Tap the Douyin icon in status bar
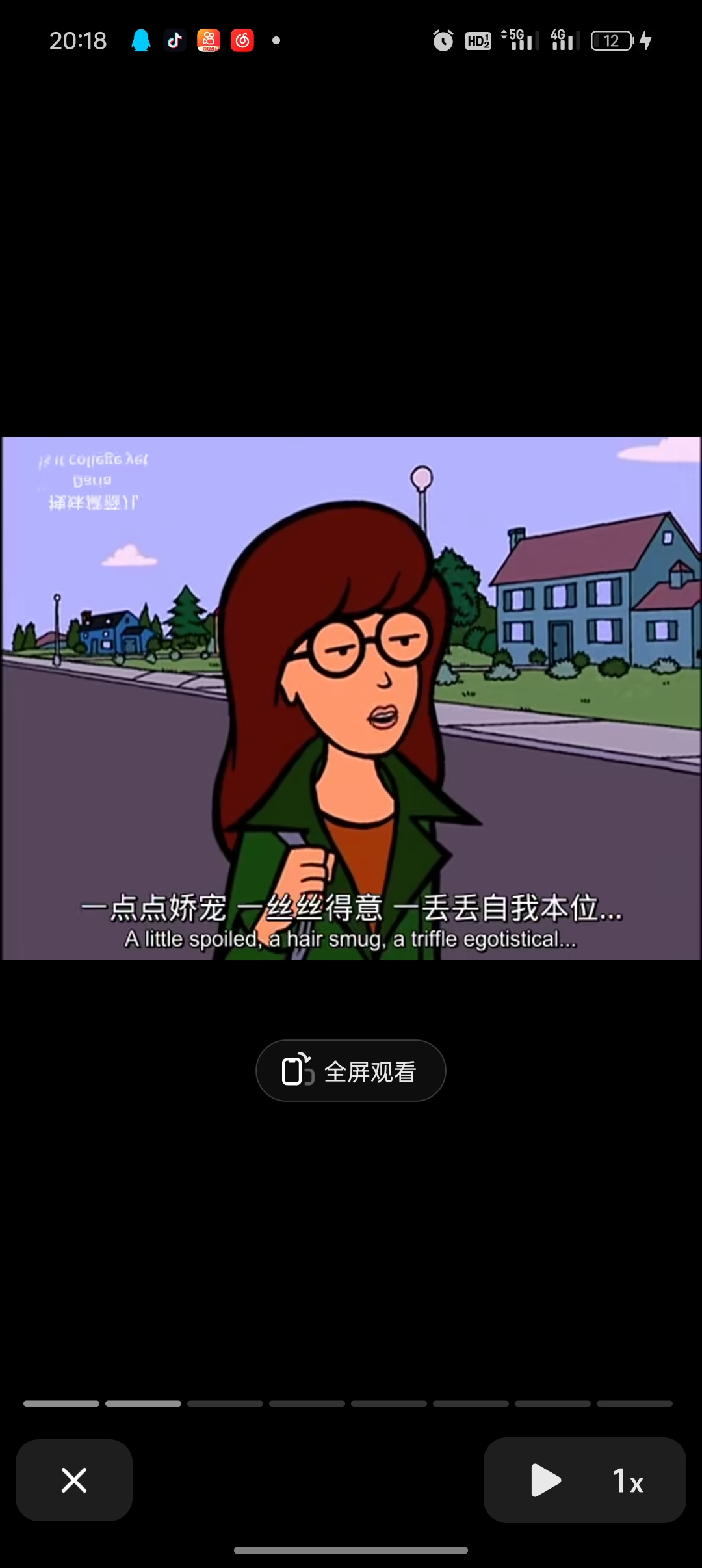The width and height of the screenshot is (702, 1568). tap(175, 40)
